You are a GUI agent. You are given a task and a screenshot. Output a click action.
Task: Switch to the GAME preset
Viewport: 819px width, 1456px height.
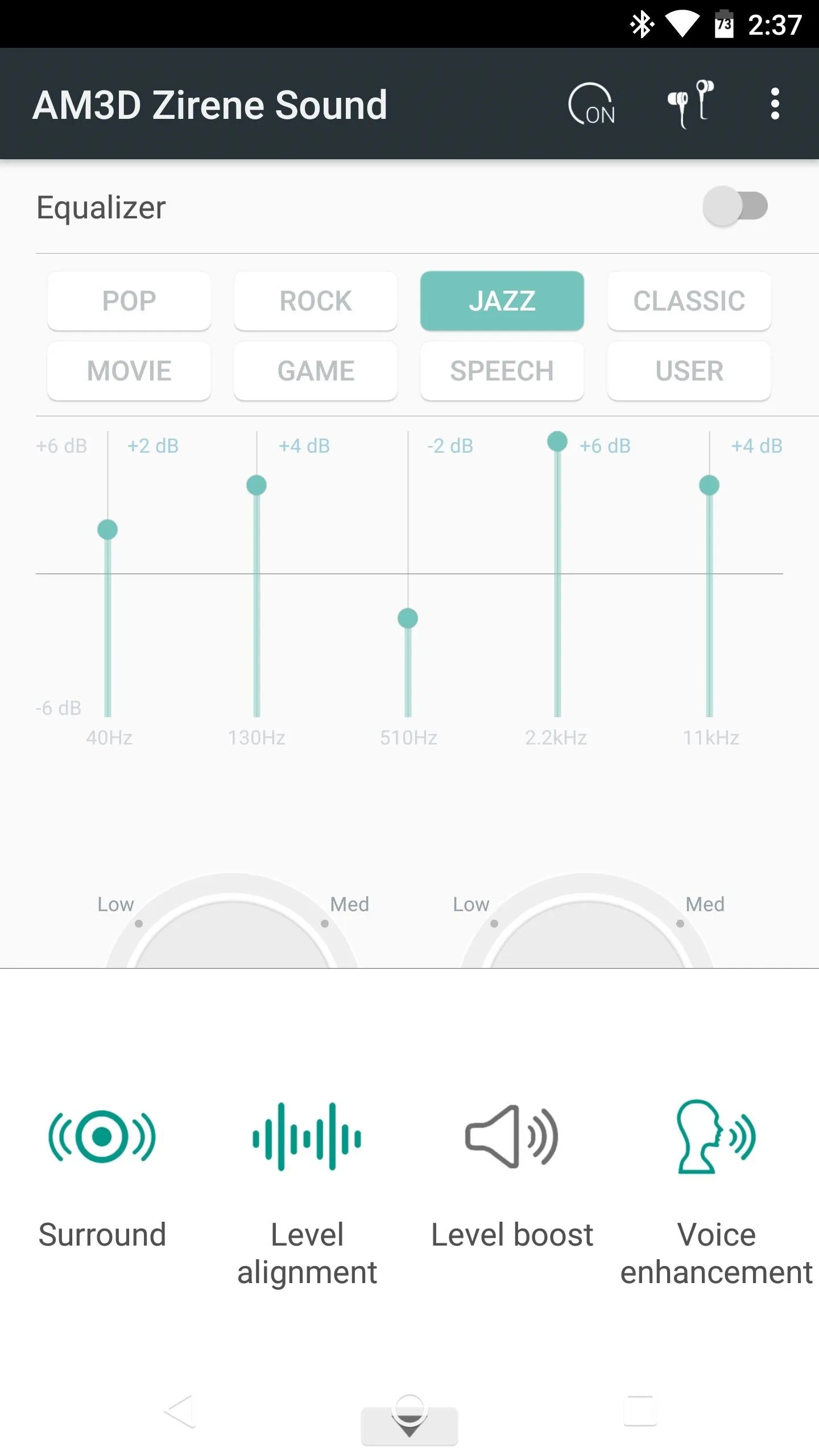[x=316, y=371]
